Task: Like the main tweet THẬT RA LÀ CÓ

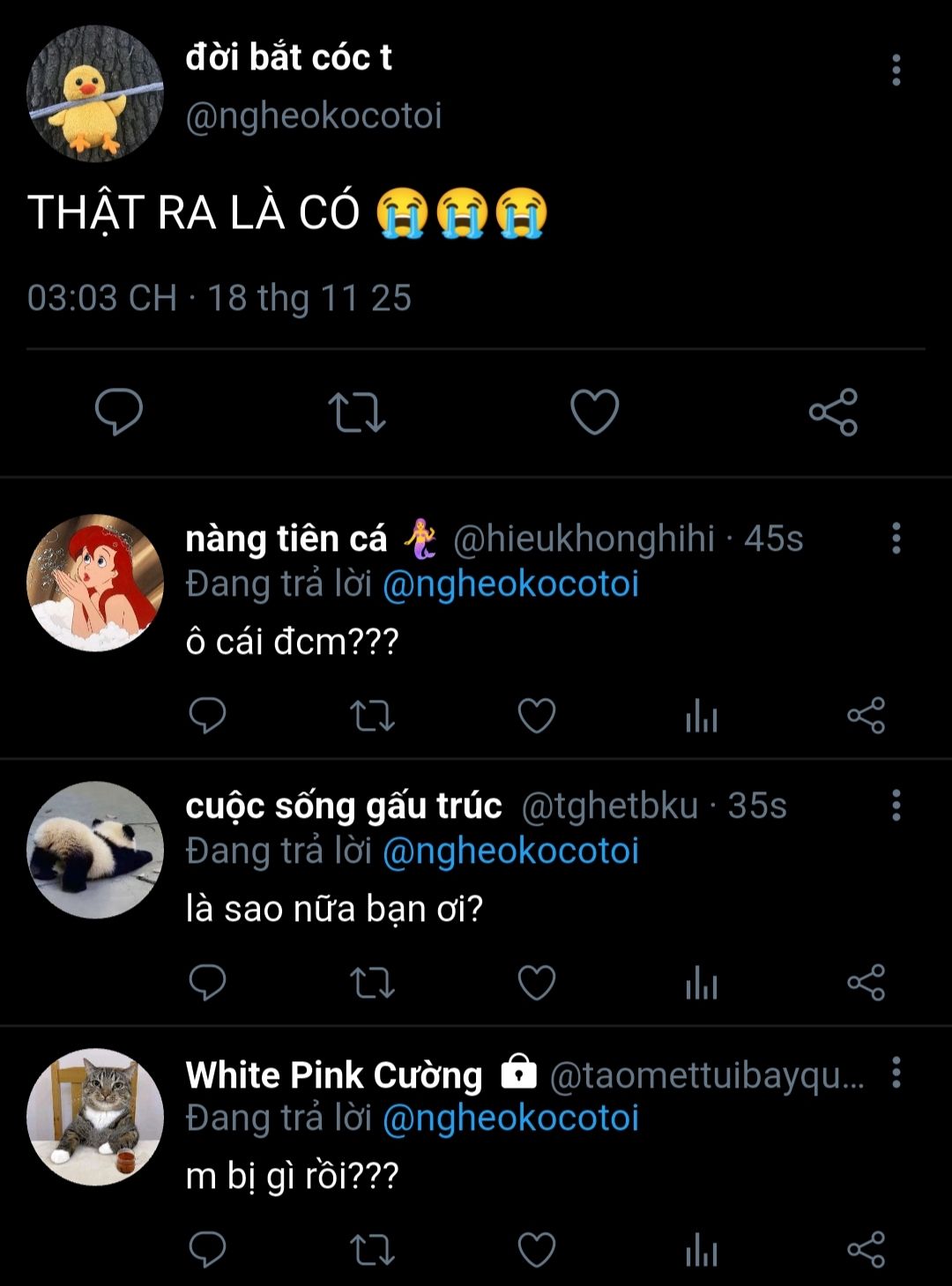Action: 595,412
